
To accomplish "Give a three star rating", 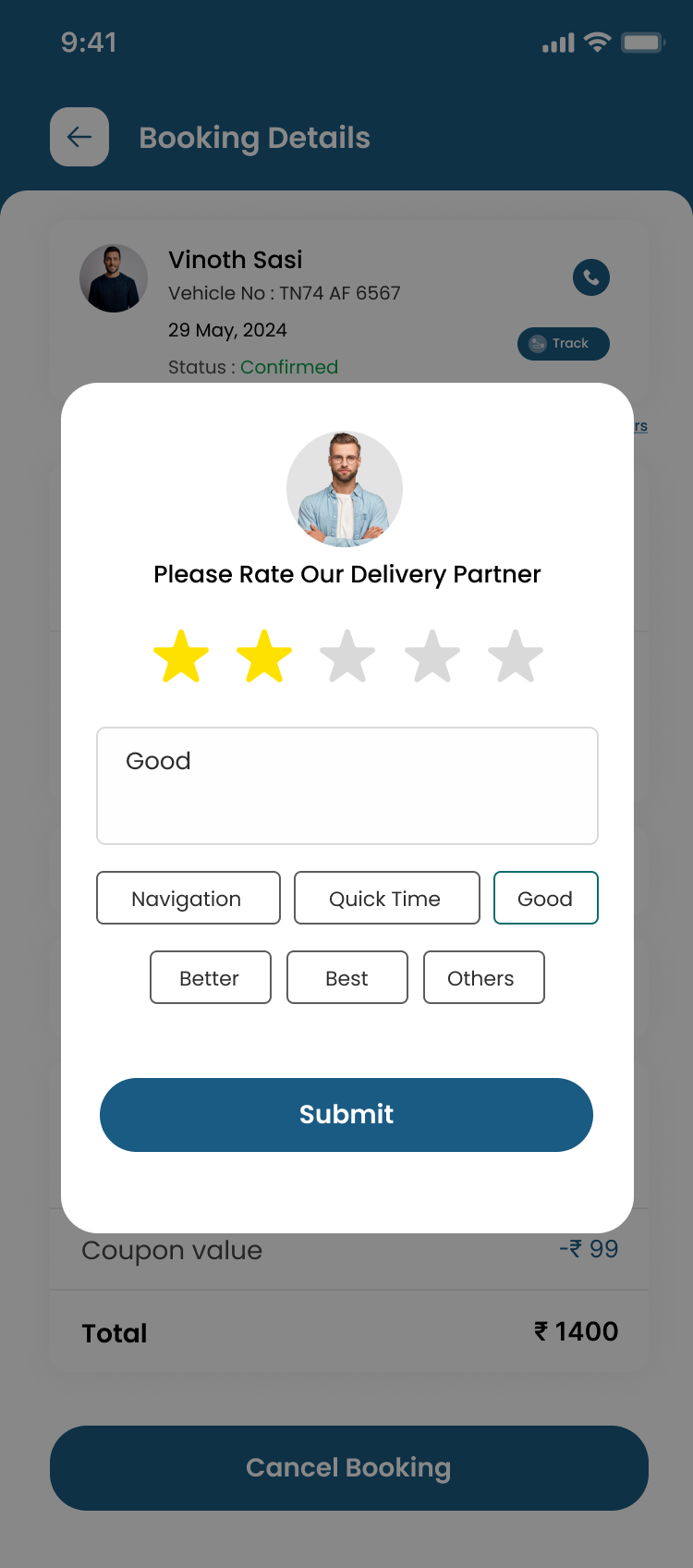I will click(347, 657).
